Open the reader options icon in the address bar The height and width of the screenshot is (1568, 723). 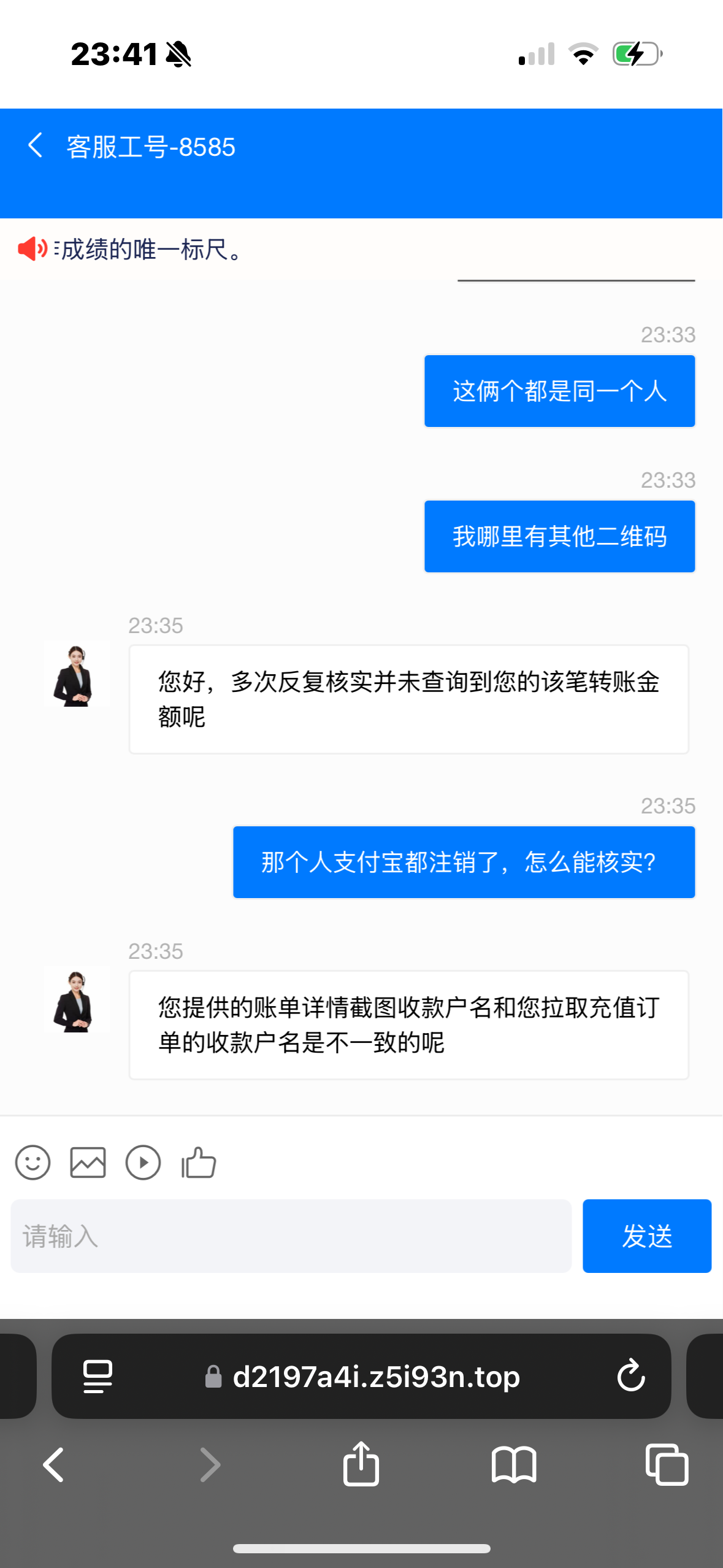point(97,1375)
